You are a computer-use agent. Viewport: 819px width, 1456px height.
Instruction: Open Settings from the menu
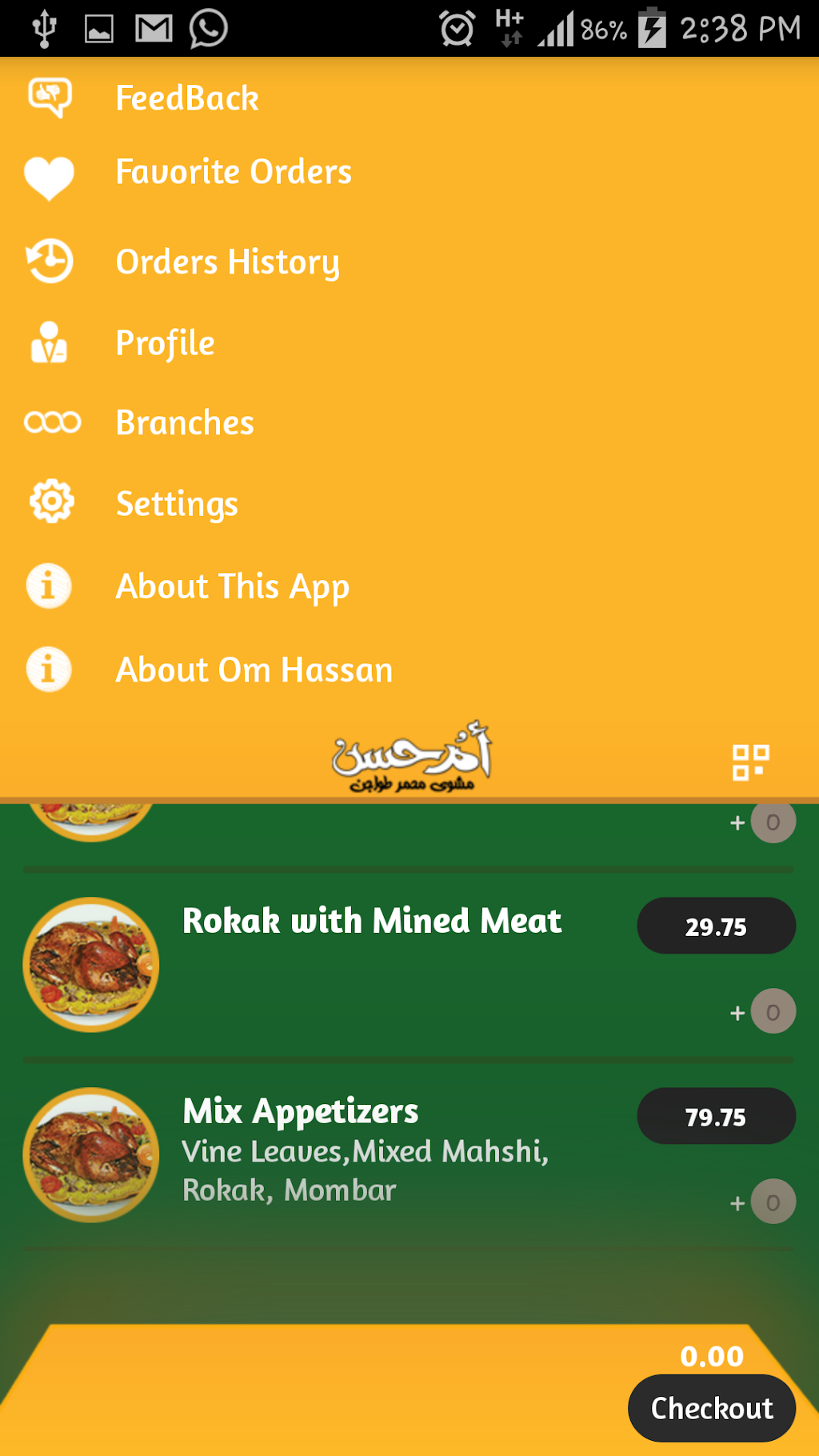[x=177, y=503]
